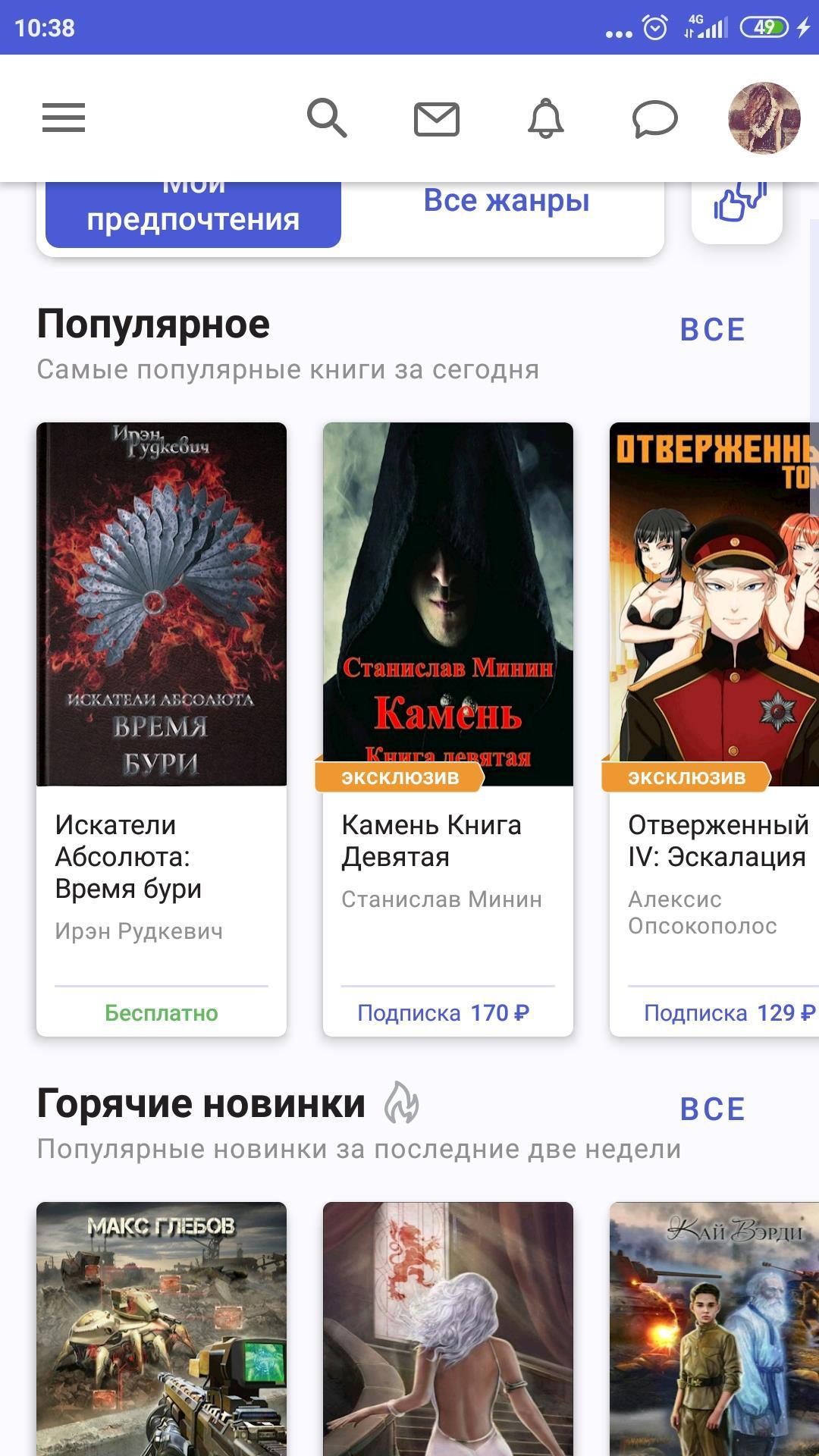Image resolution: width=819 pixels, height=1456 pixels.
Task: Open the Макс Глебов book cover
Action: tap(162, 1327)
